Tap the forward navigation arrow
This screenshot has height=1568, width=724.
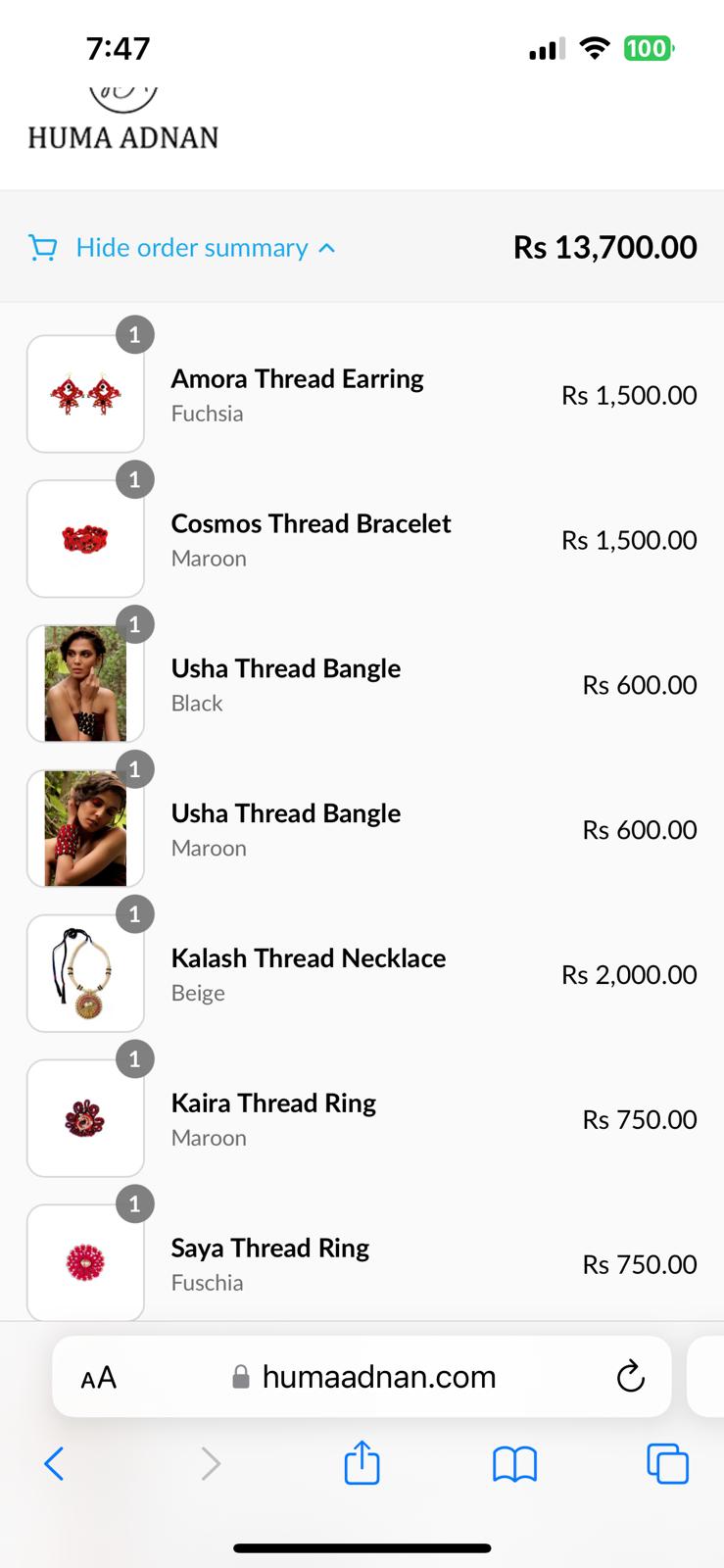210,1462
